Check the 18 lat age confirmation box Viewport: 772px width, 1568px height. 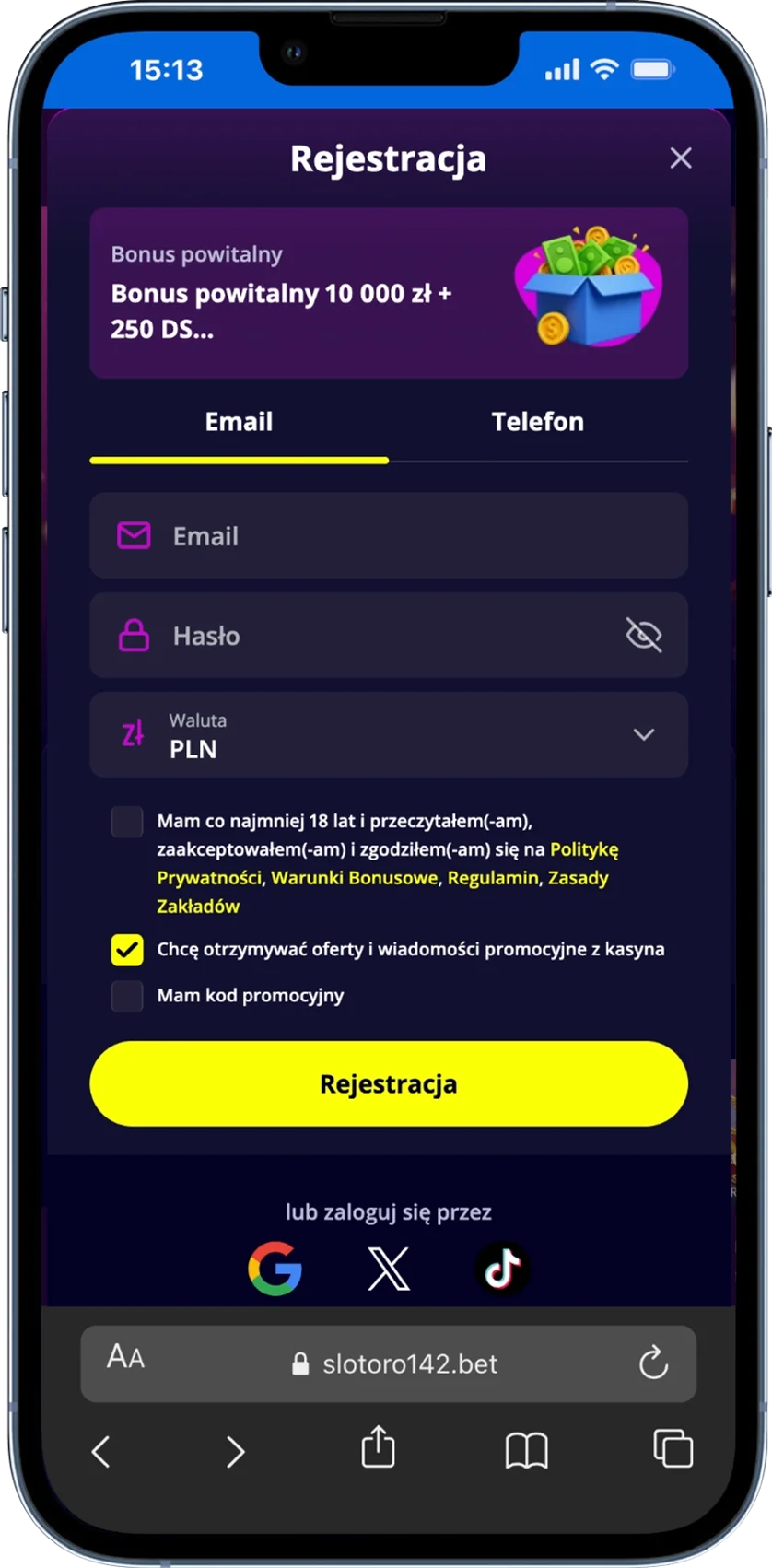(127, 822)
